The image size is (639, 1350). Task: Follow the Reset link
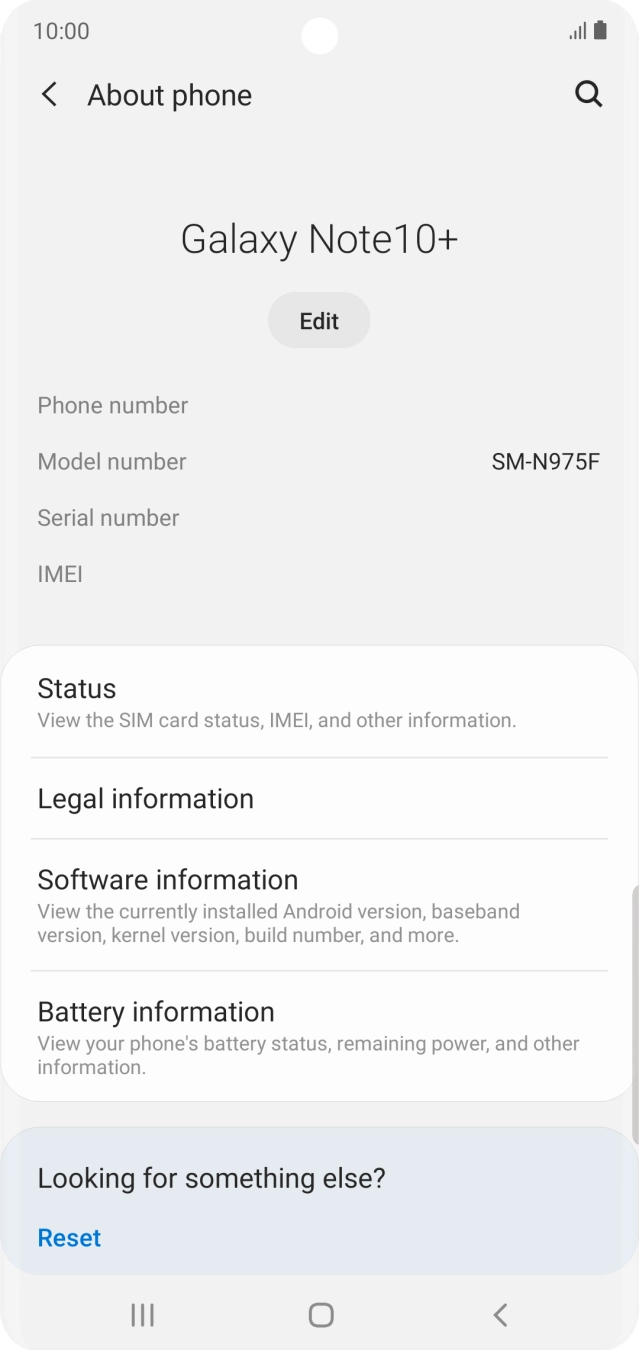[69, 1238]
